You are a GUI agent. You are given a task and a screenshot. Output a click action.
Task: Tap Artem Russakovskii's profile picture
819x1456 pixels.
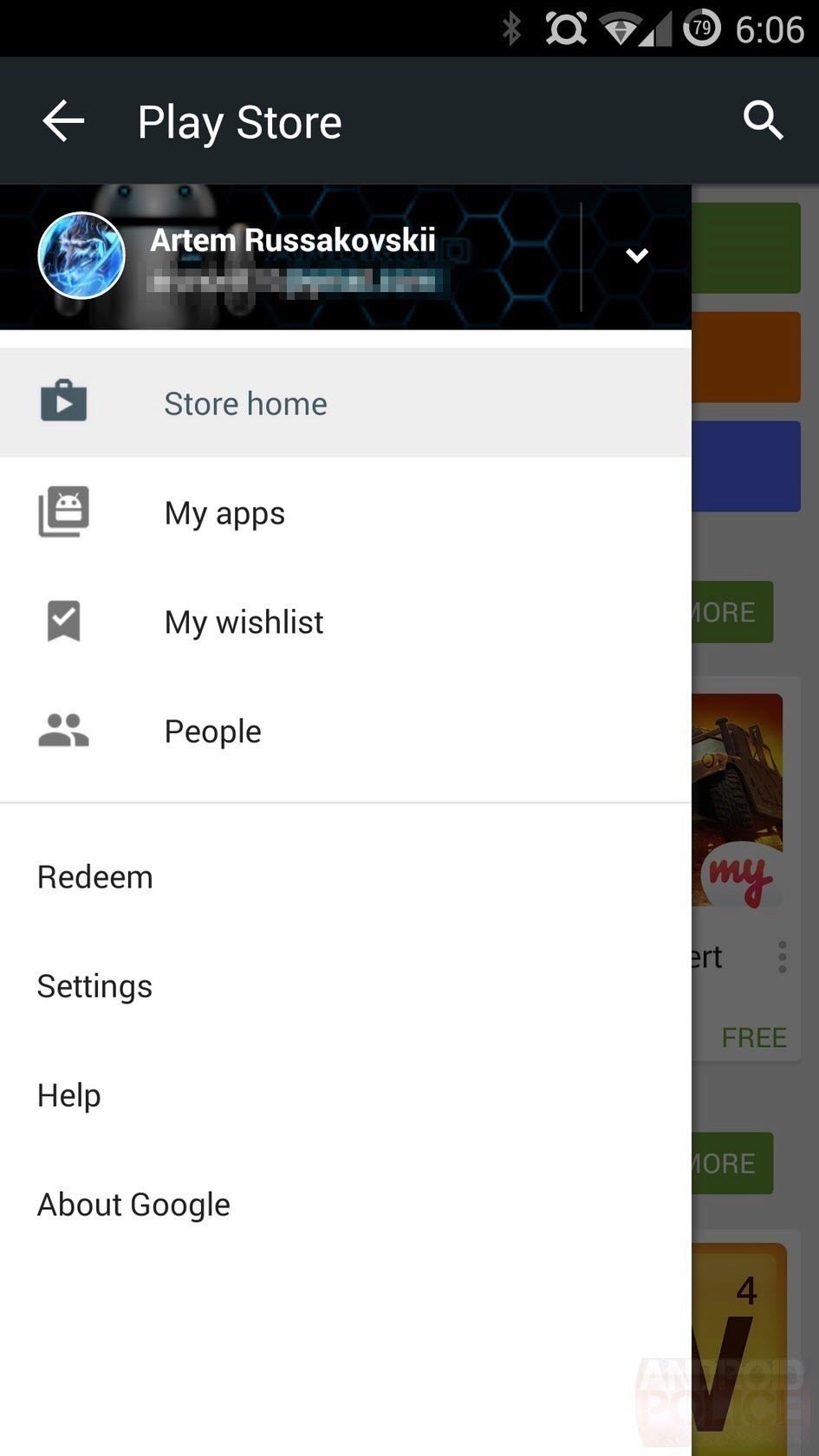(81, 256)
